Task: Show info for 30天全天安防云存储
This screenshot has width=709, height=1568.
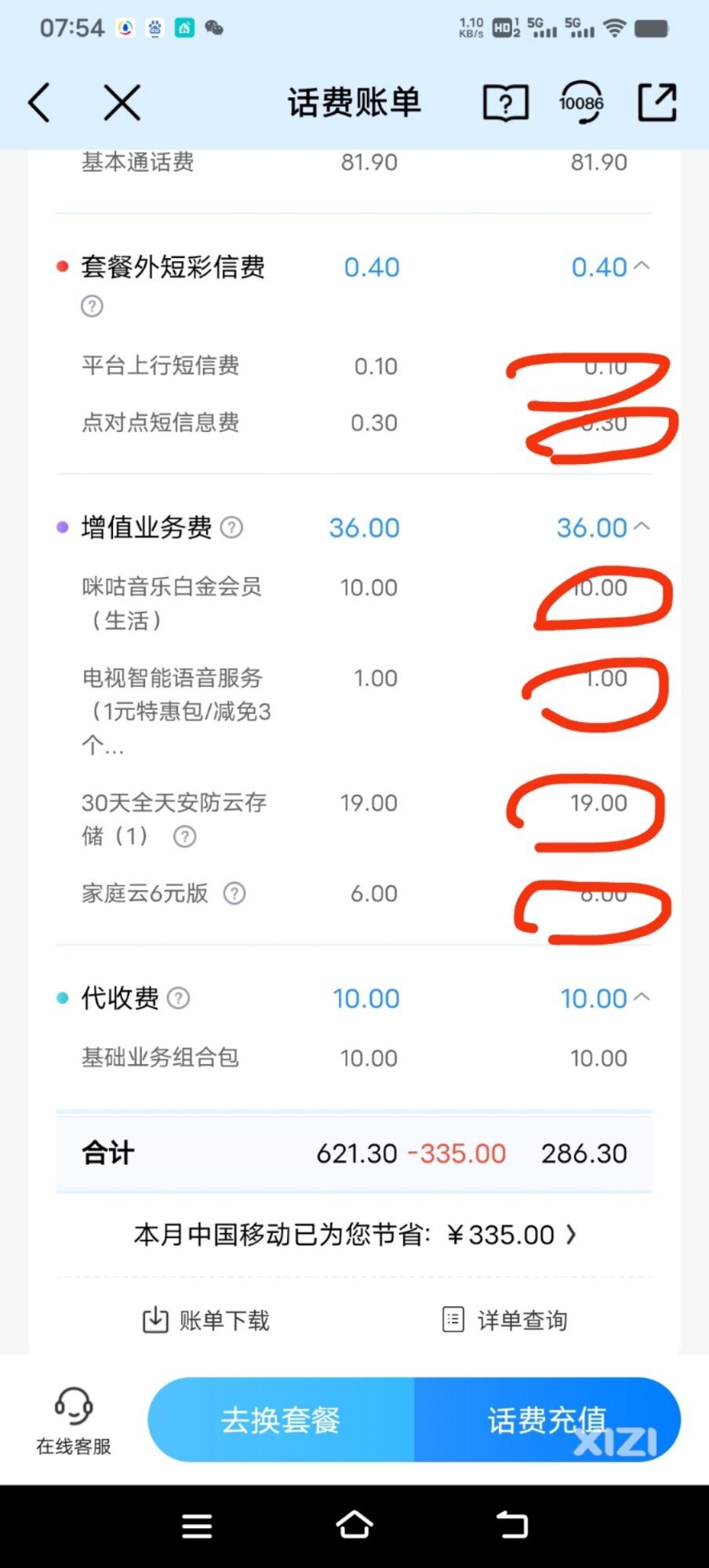Action: click(x=185, y=837)
